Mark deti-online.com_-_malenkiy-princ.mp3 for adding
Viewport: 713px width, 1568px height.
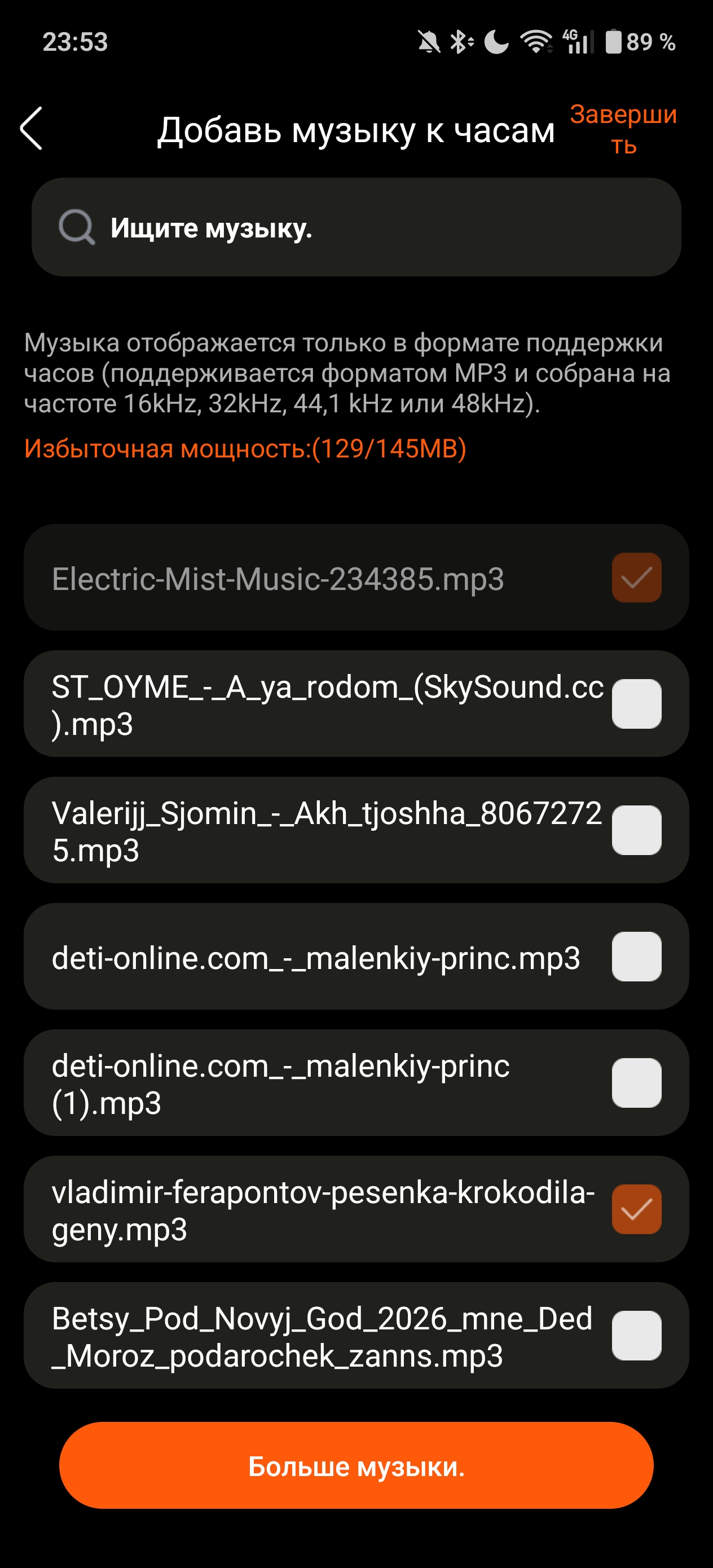click(636, 956)
